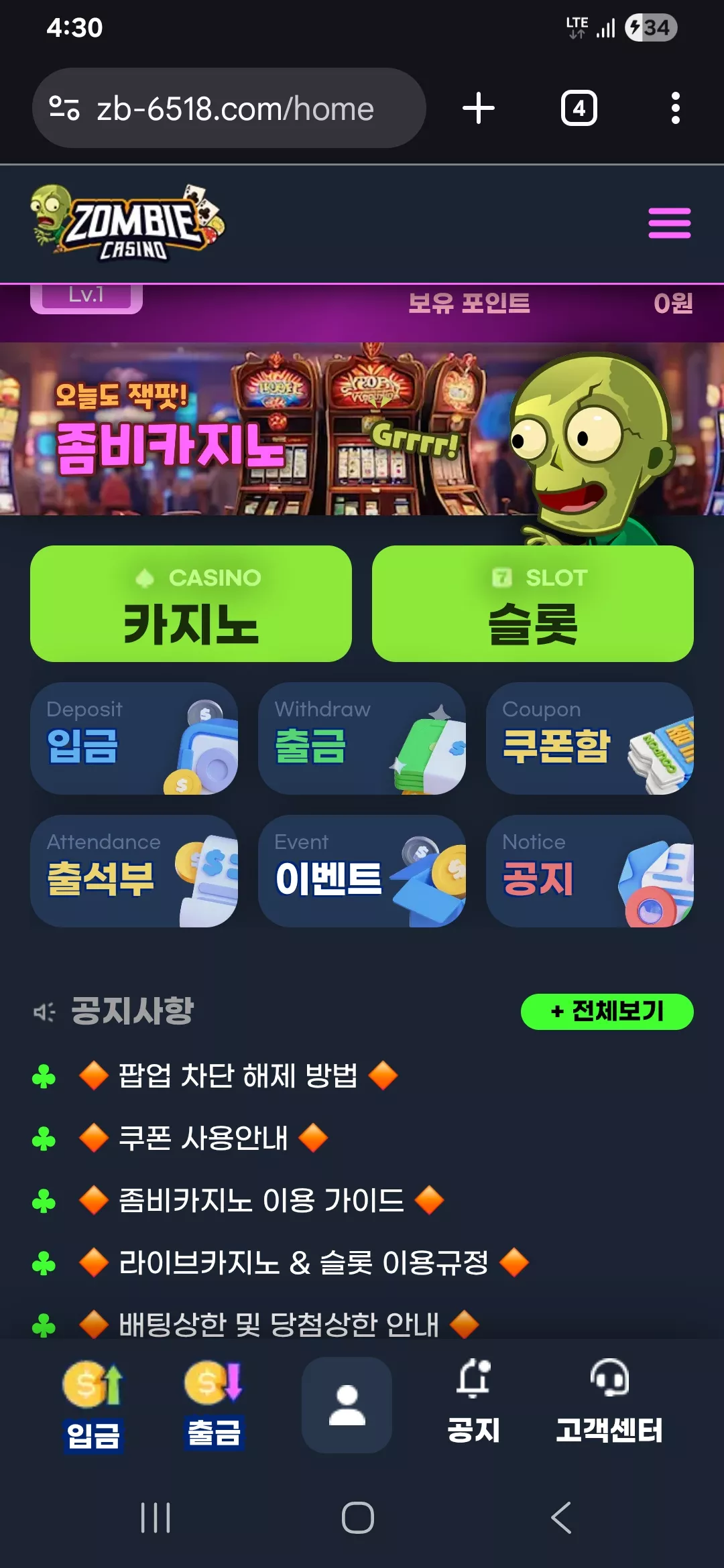Open the notice 쿠폰 사용안내
Image resolution: width=724 pixels, height=1568 pixels.
click(x=203, y=1138)
